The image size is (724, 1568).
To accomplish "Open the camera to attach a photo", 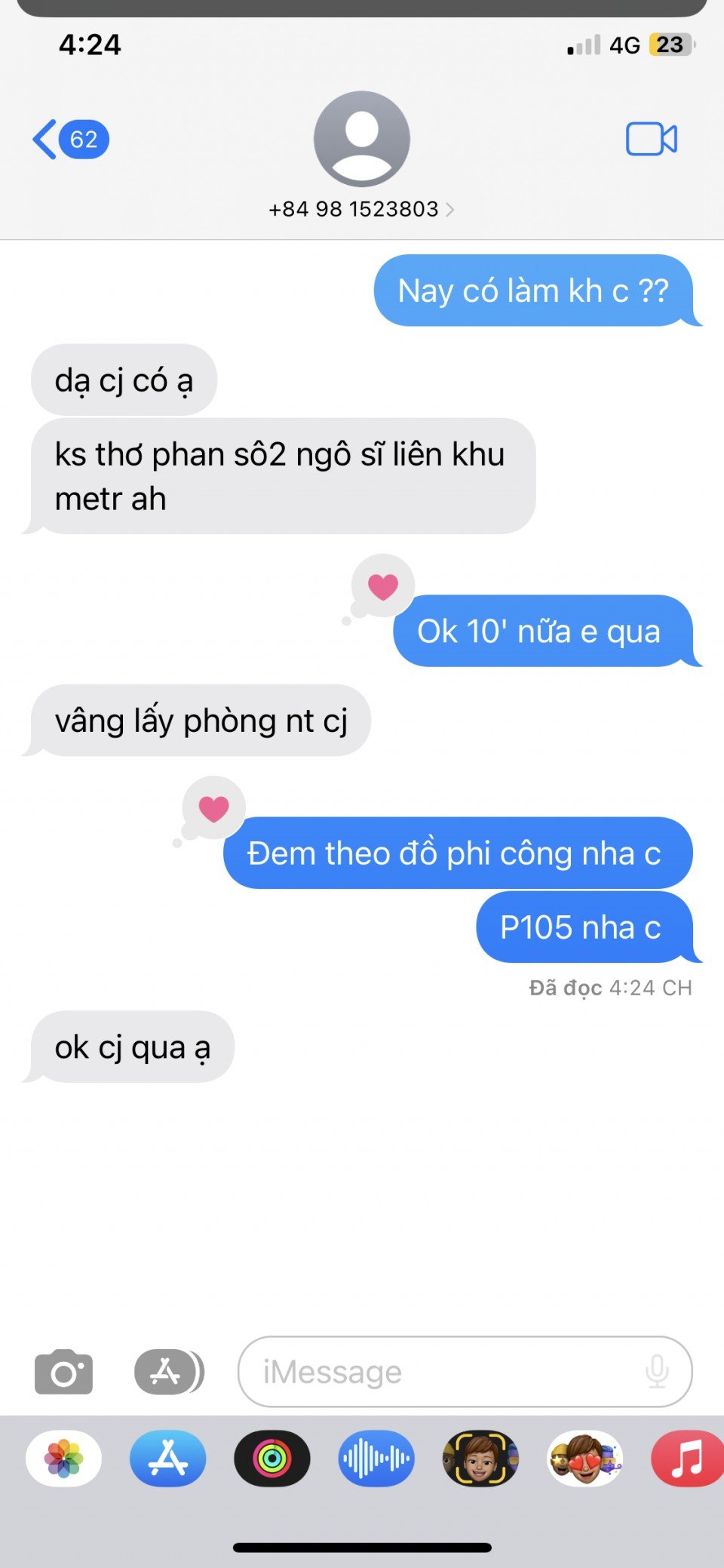I will pos(63,1373).
